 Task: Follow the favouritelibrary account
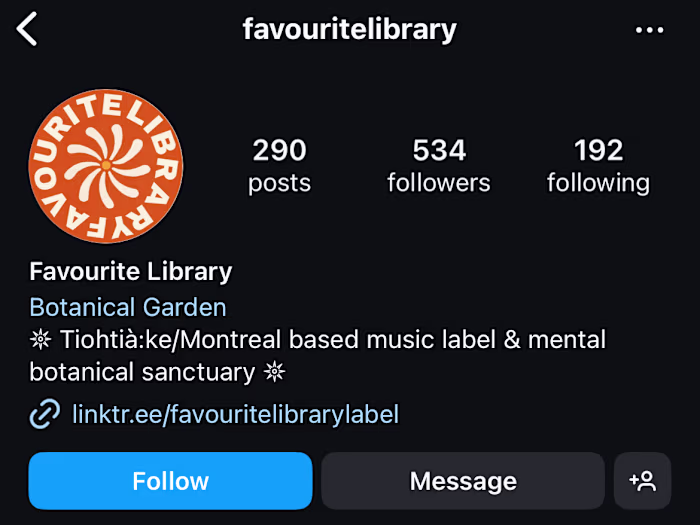pos(170,481)
